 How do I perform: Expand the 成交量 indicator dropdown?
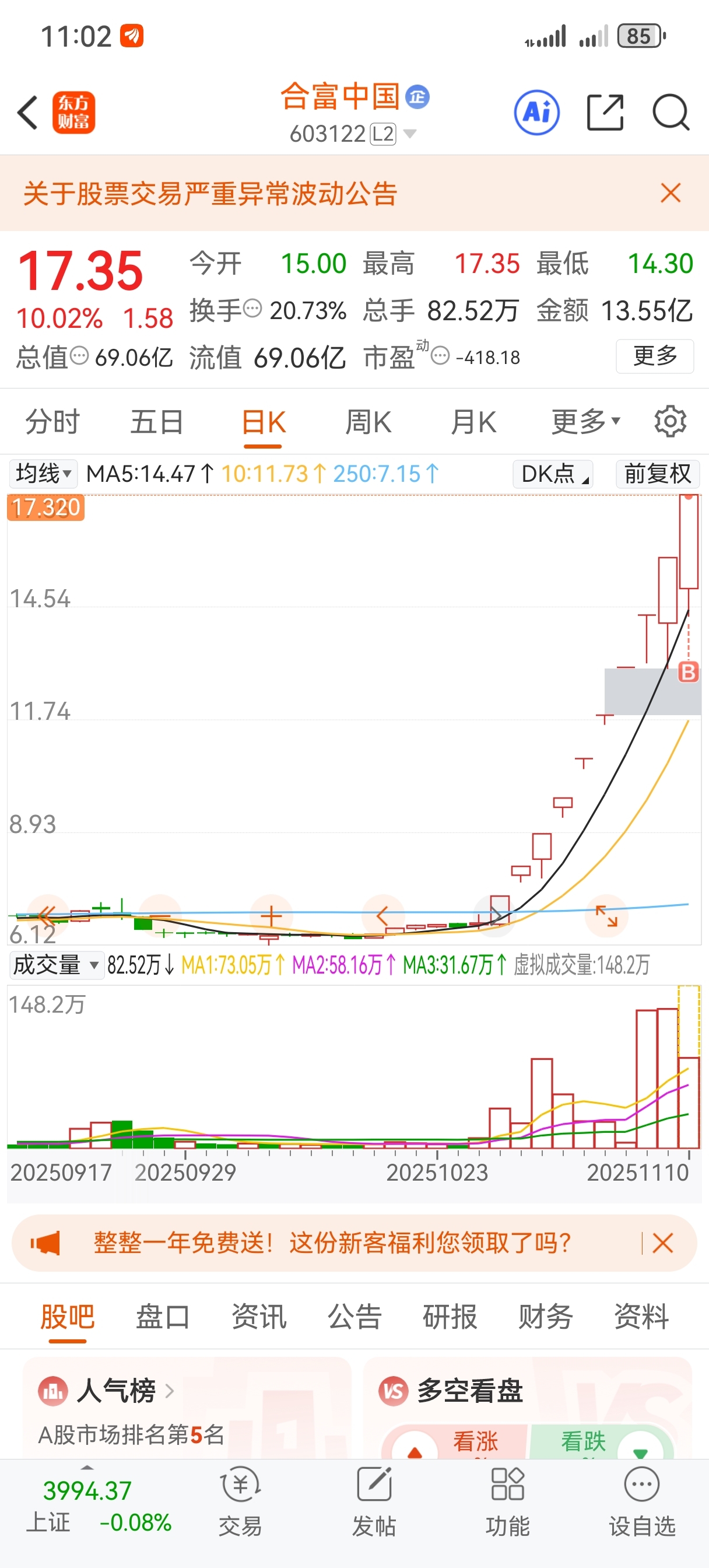[56, 965]
